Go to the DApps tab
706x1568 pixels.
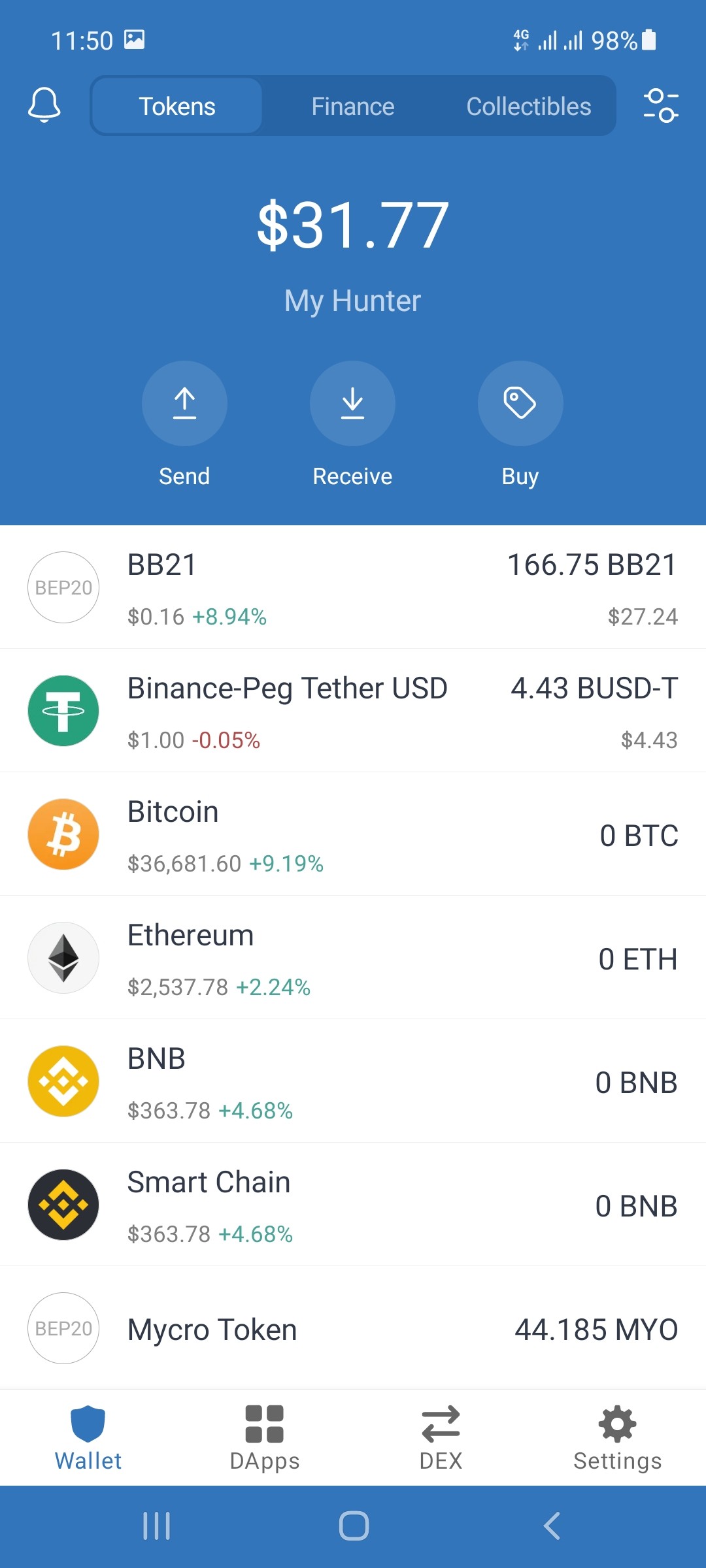coord(265,1437)
